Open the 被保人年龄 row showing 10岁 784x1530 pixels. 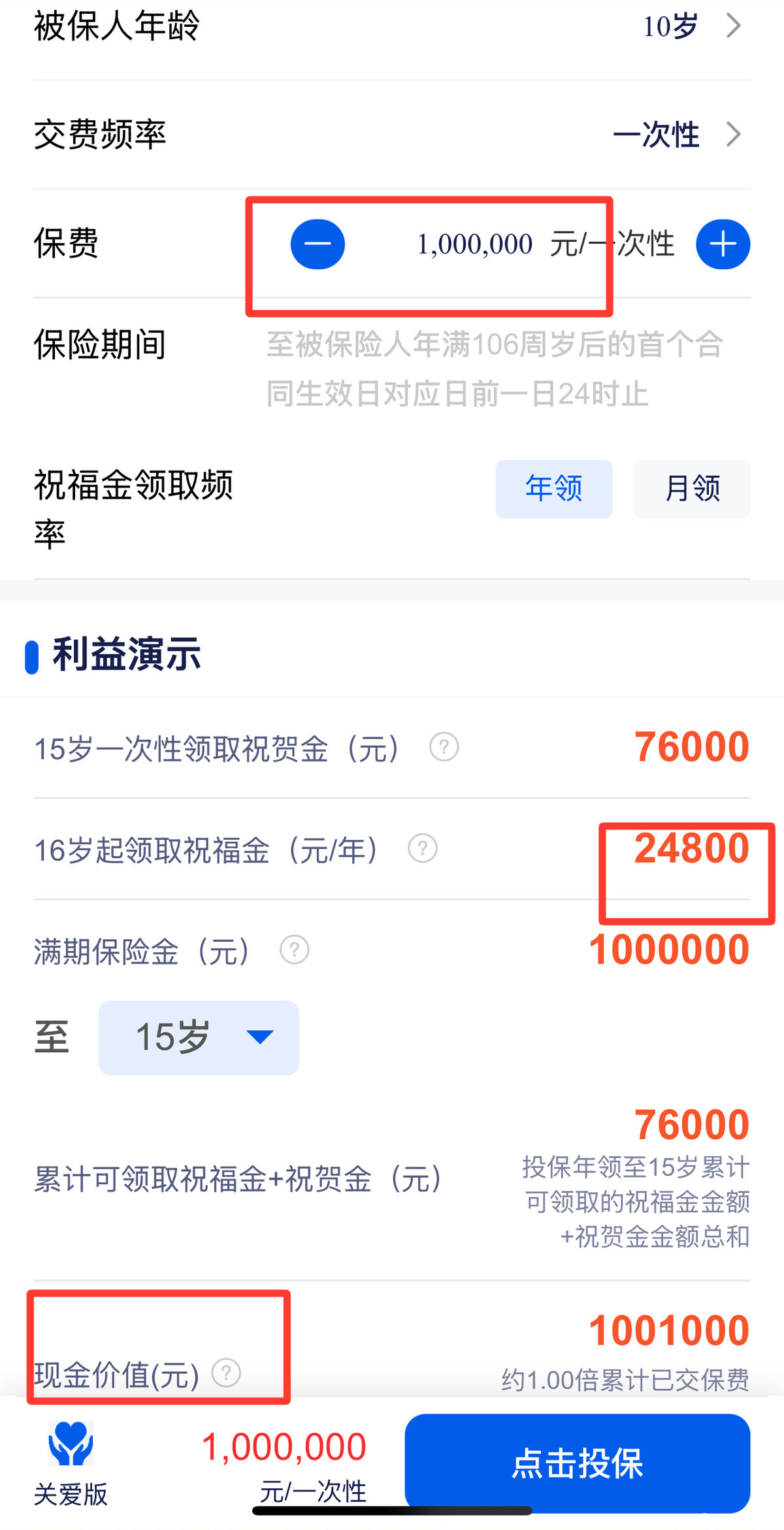click(691, 27)
